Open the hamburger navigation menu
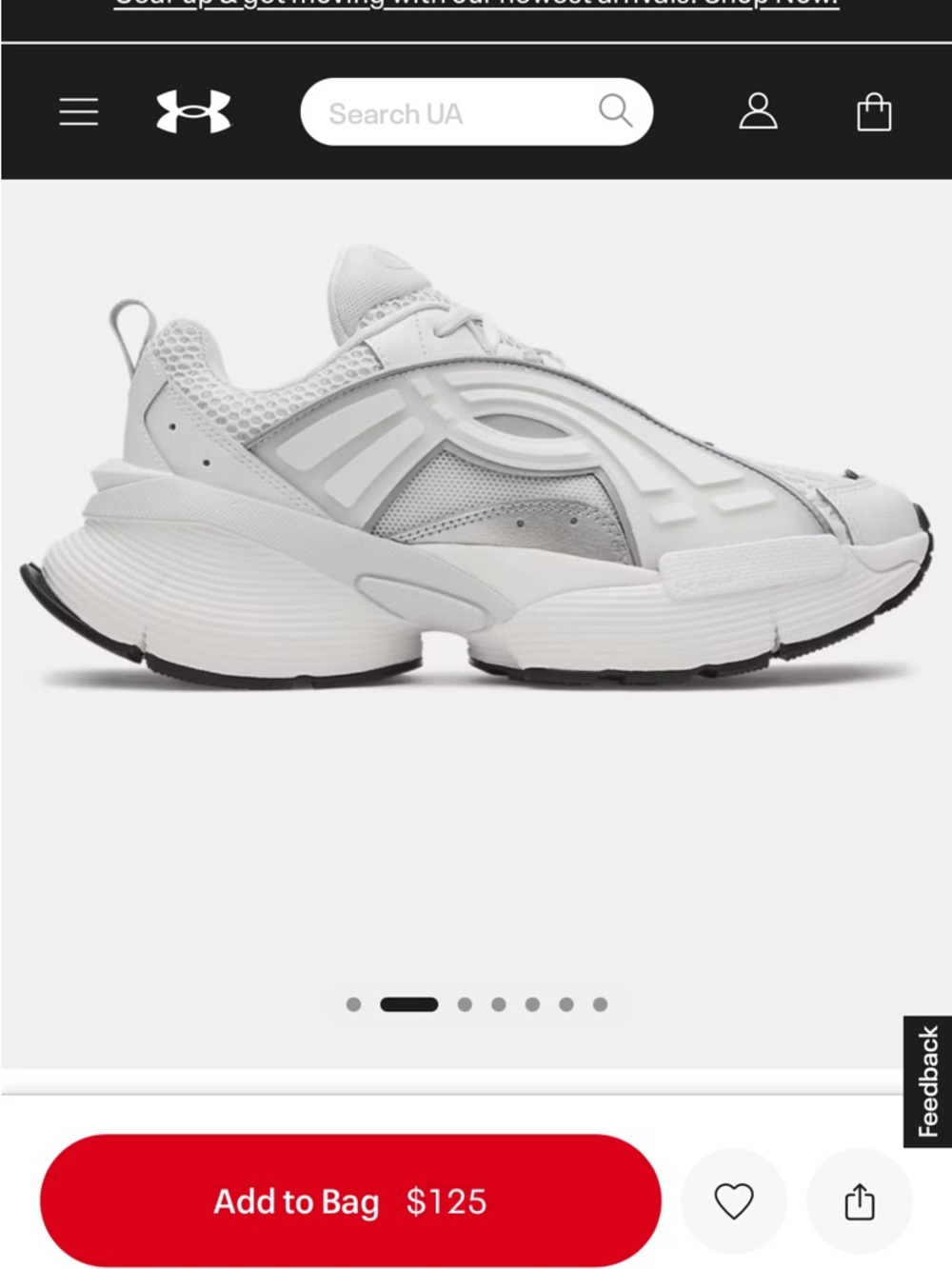Viewport: 952px width, 1269px height. tap(78, 111)
